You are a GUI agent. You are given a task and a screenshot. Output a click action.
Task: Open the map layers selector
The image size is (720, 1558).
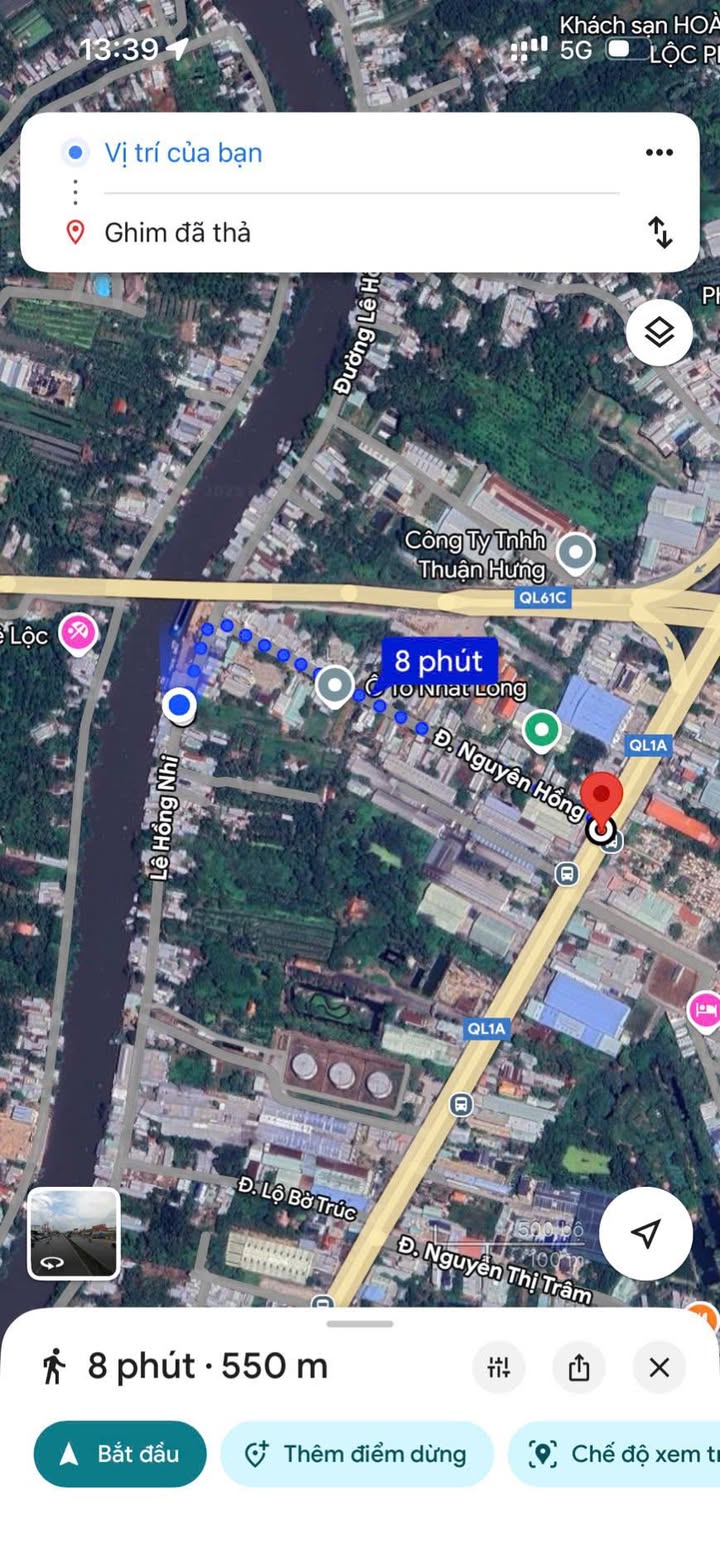click(x=659, y=333)
